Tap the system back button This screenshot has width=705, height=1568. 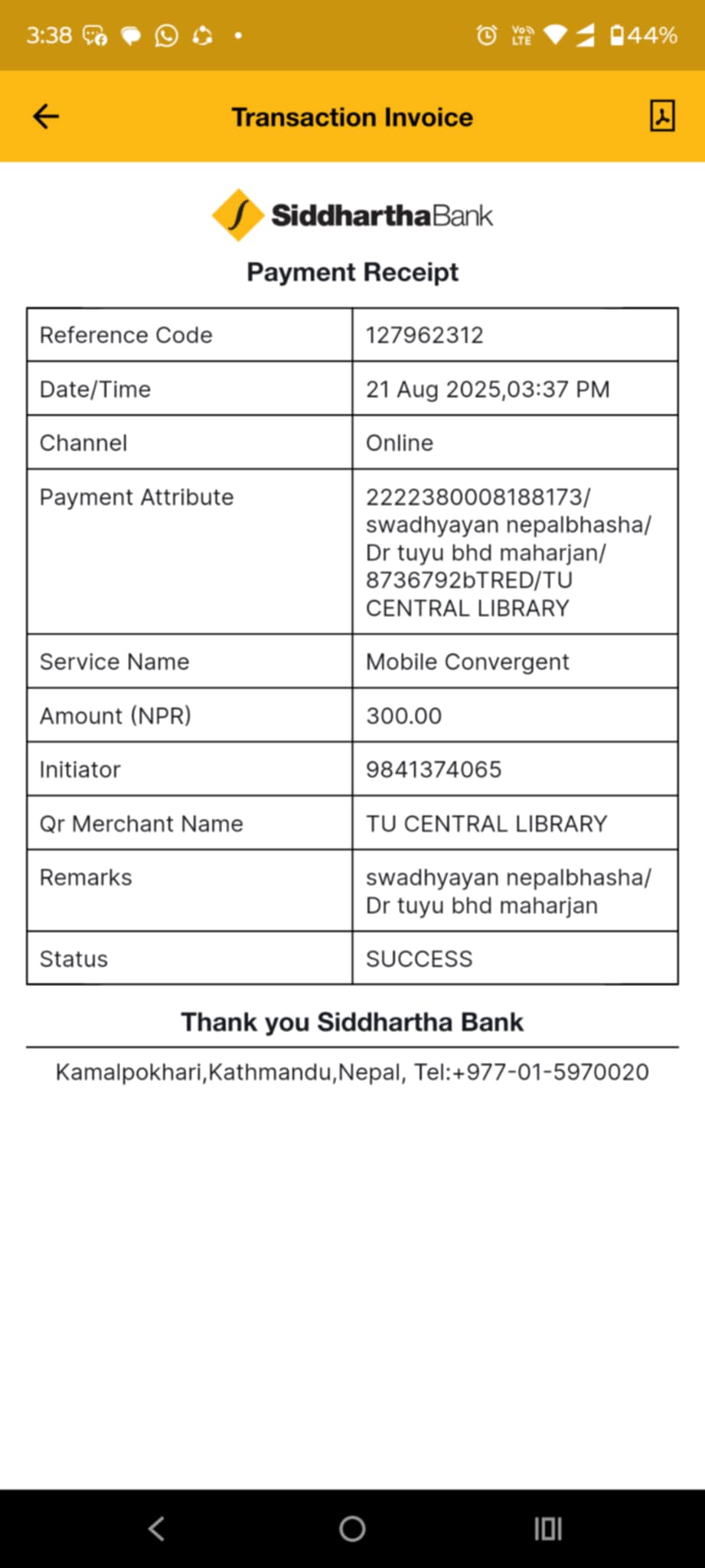click(156, 1528)
